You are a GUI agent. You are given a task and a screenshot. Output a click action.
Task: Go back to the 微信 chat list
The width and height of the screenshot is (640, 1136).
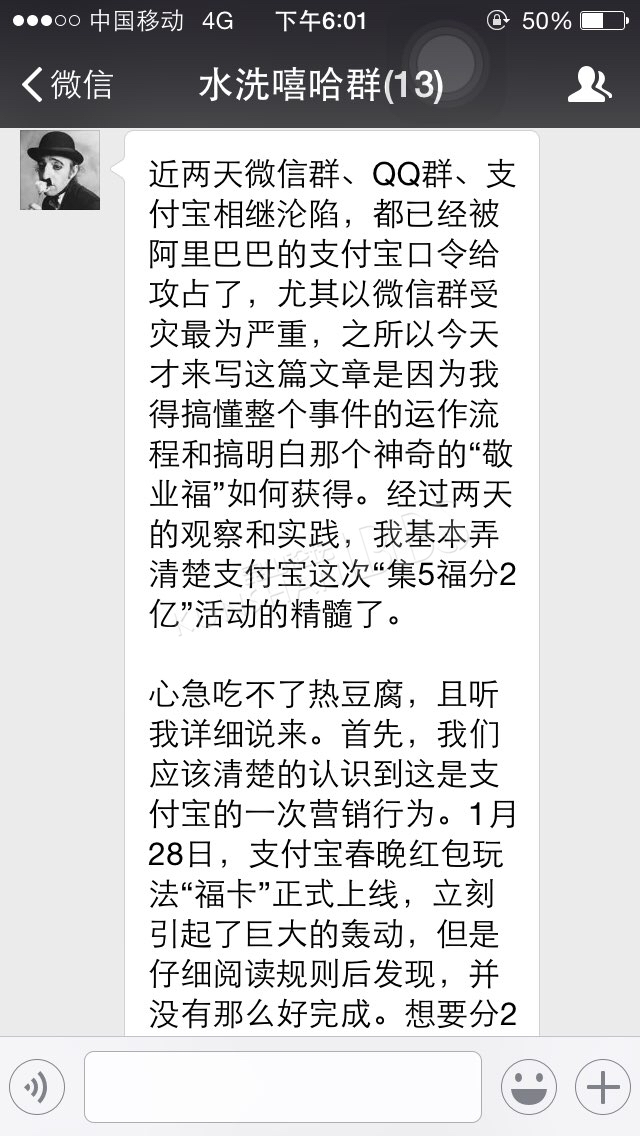tap(67, 85)
